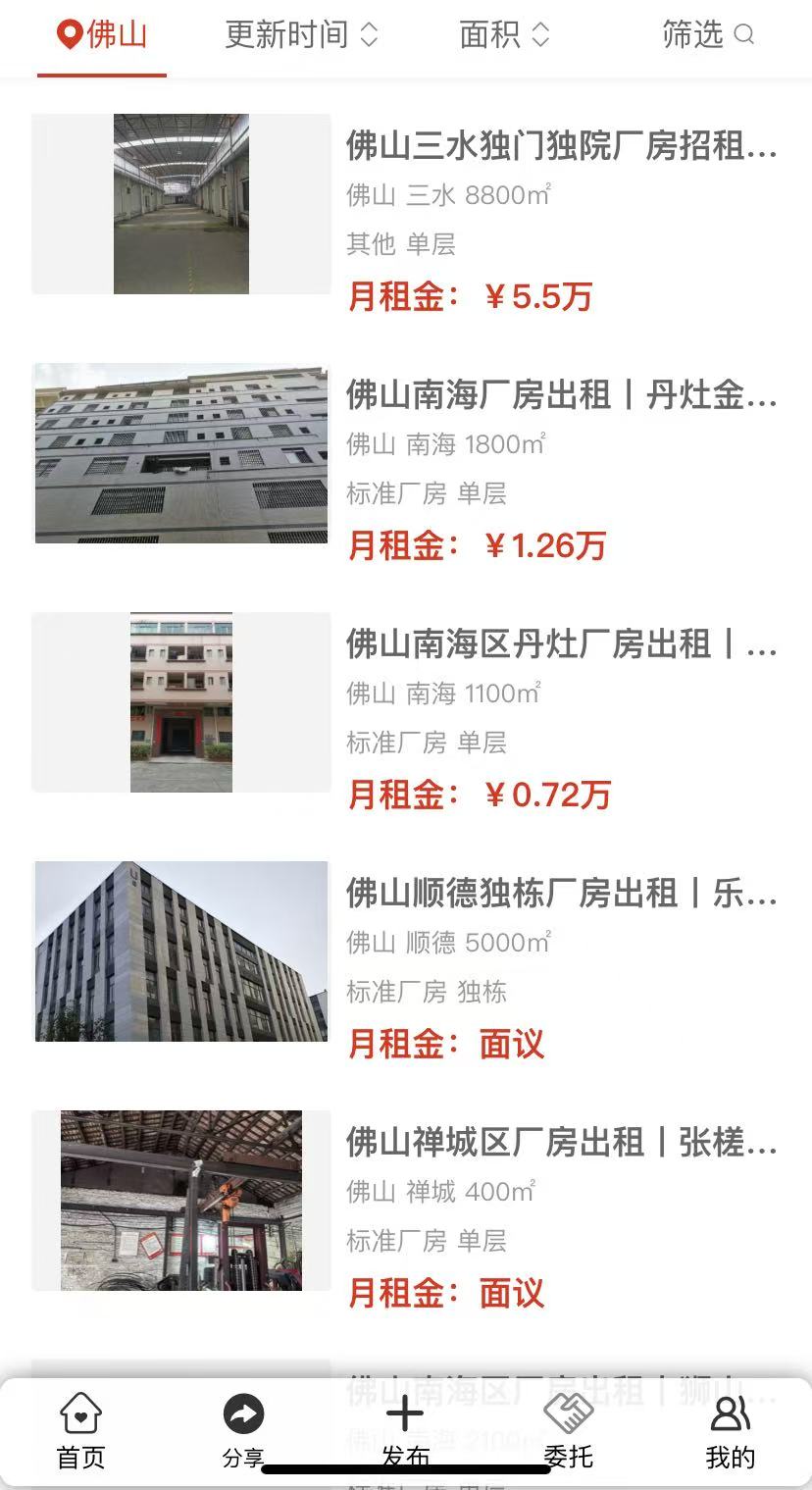The height and width of the screenshot is (1490, 812).
Task: Tap the 分享 share button
Action: [243, 1430]
